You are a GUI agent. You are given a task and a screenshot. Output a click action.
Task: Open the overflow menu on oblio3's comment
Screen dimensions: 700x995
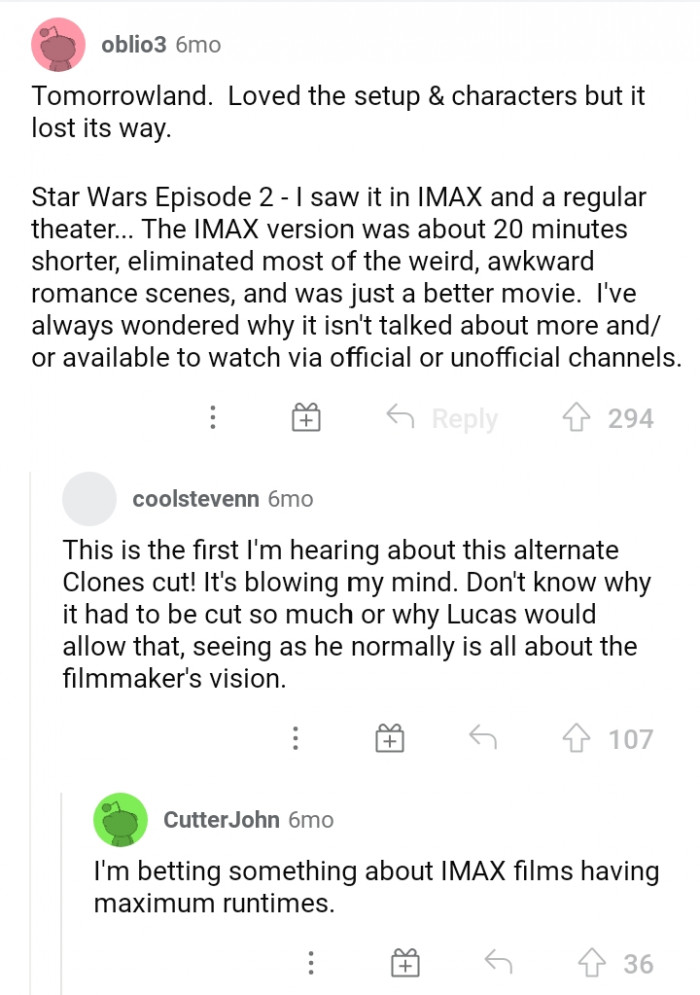point(212,418)
